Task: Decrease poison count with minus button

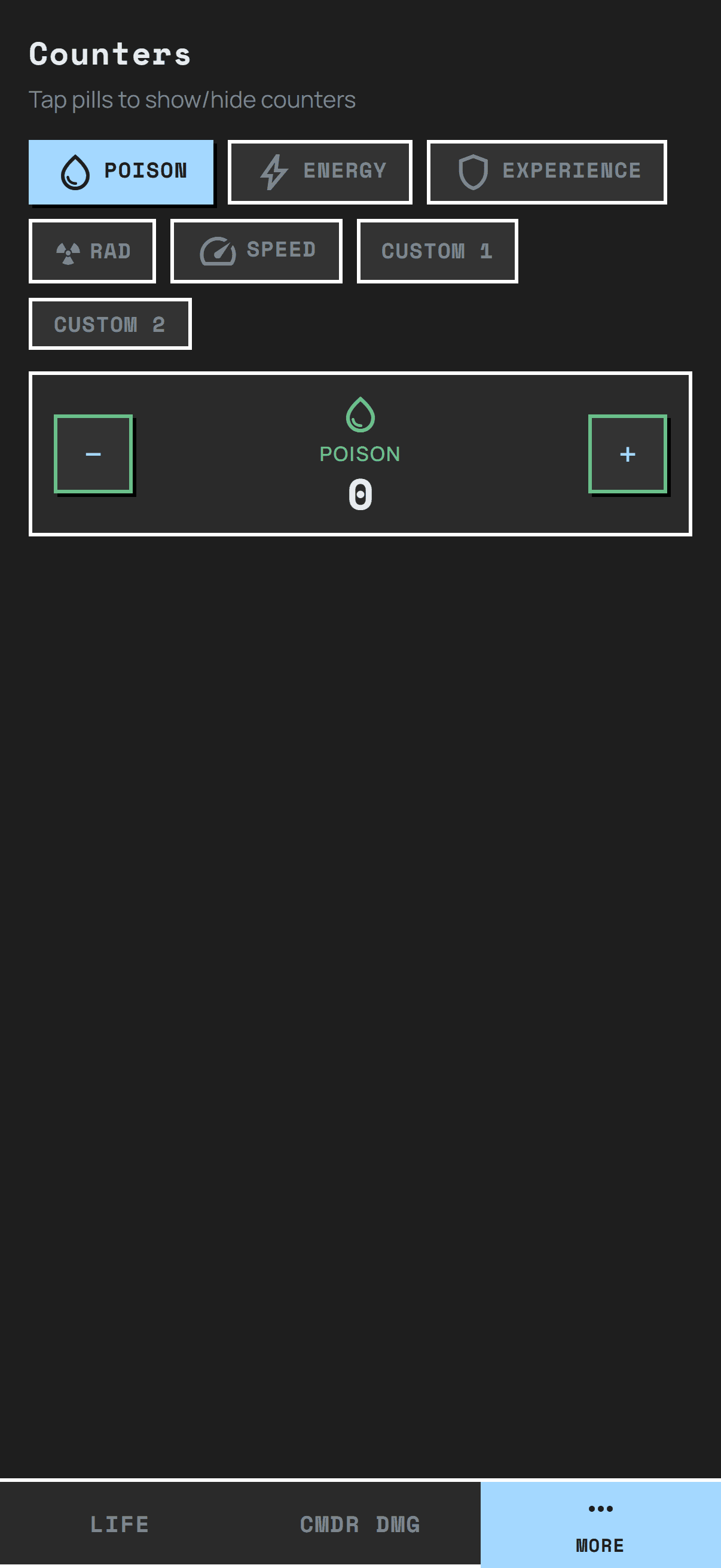Action: pos(93,454)
